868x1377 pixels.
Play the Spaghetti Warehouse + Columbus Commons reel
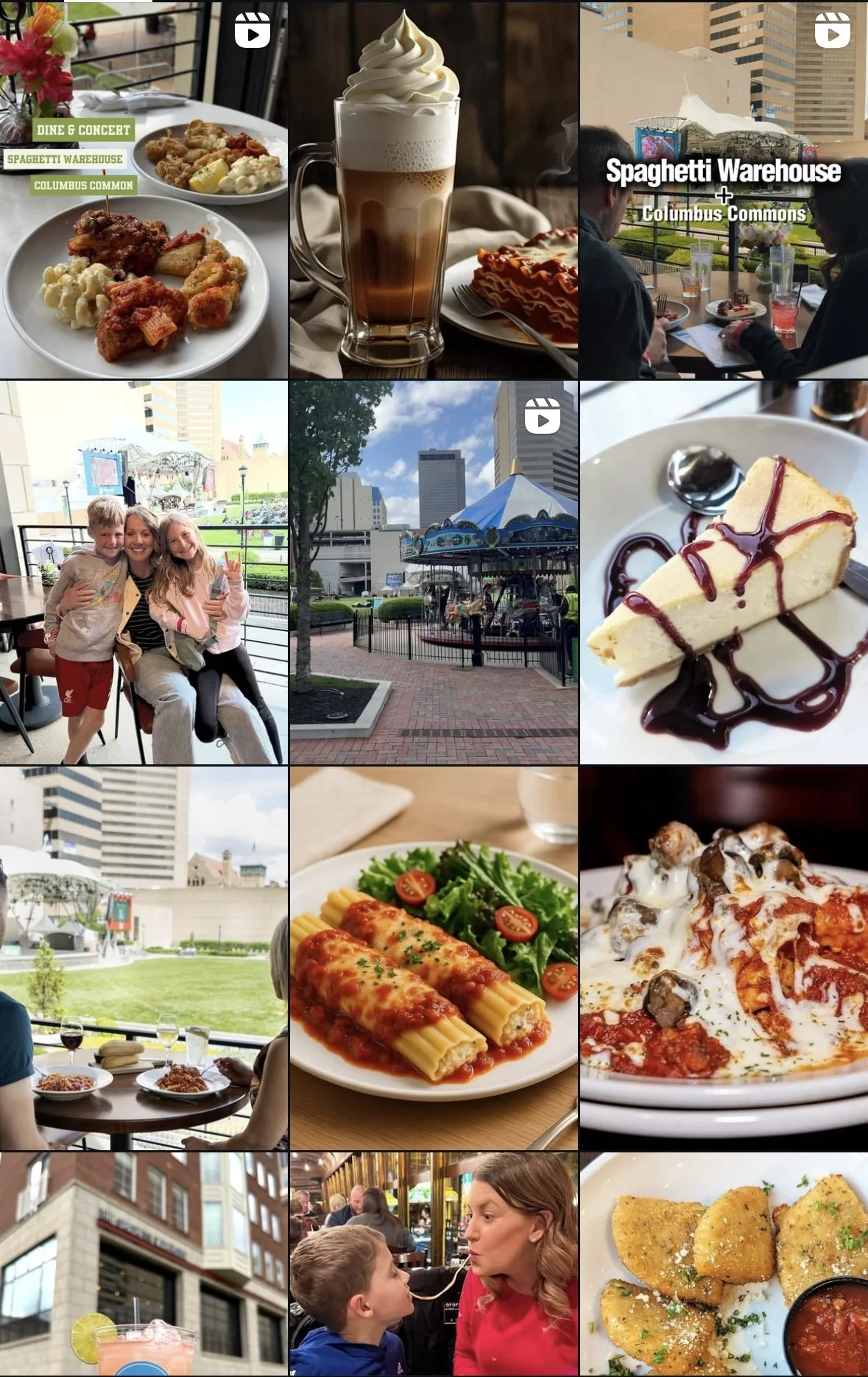point(724,189)
